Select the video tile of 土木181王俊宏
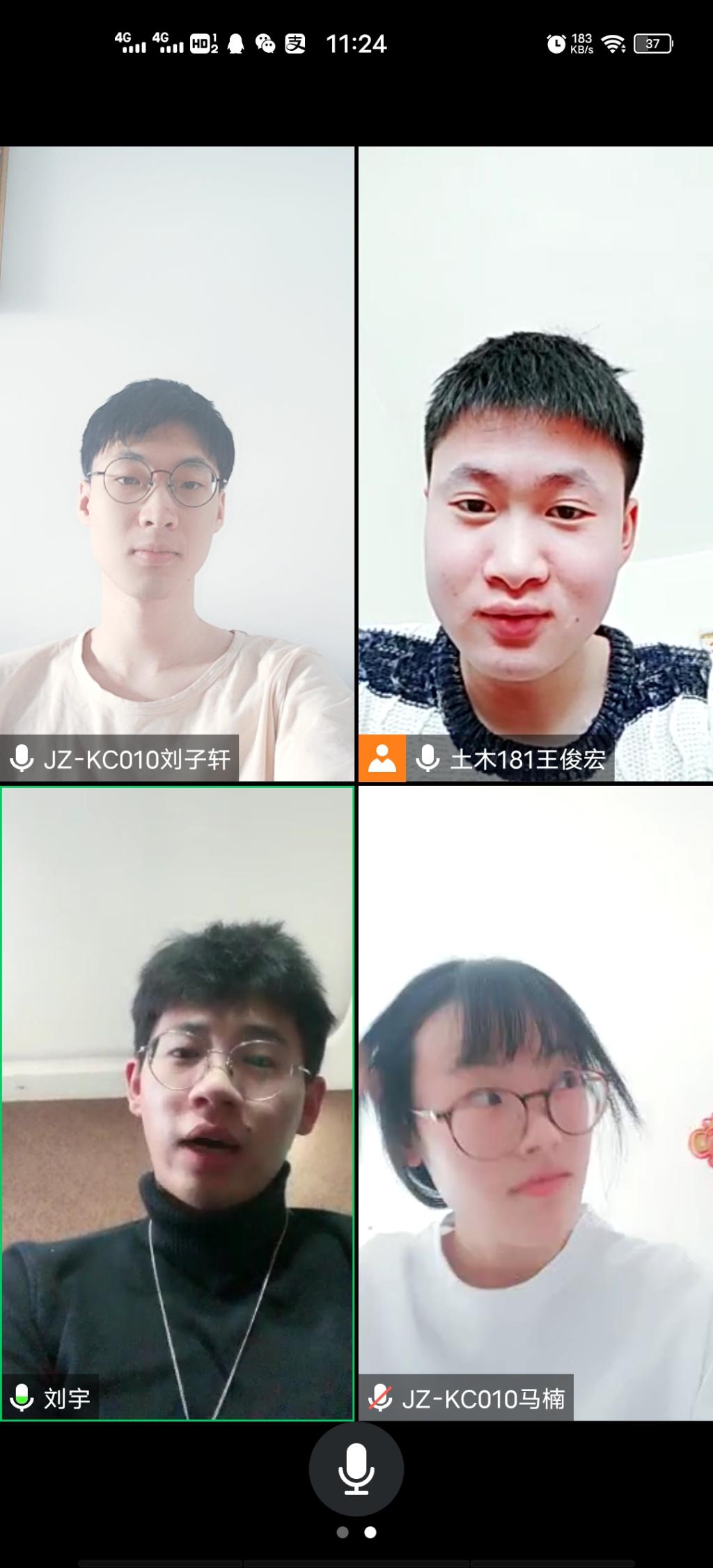The width and height of the screenshot is (713, 1568). click(535, 464)
